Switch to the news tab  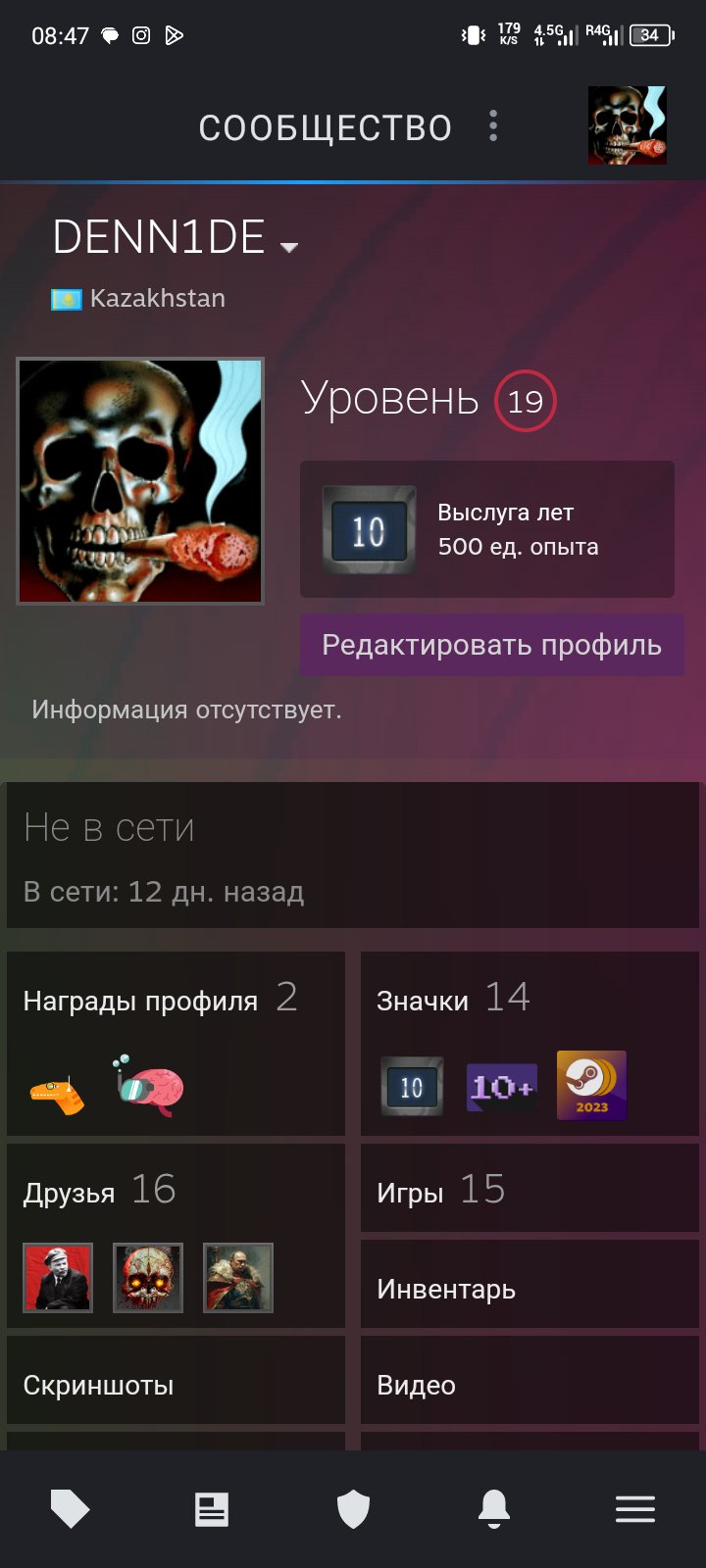(212, 1509)
